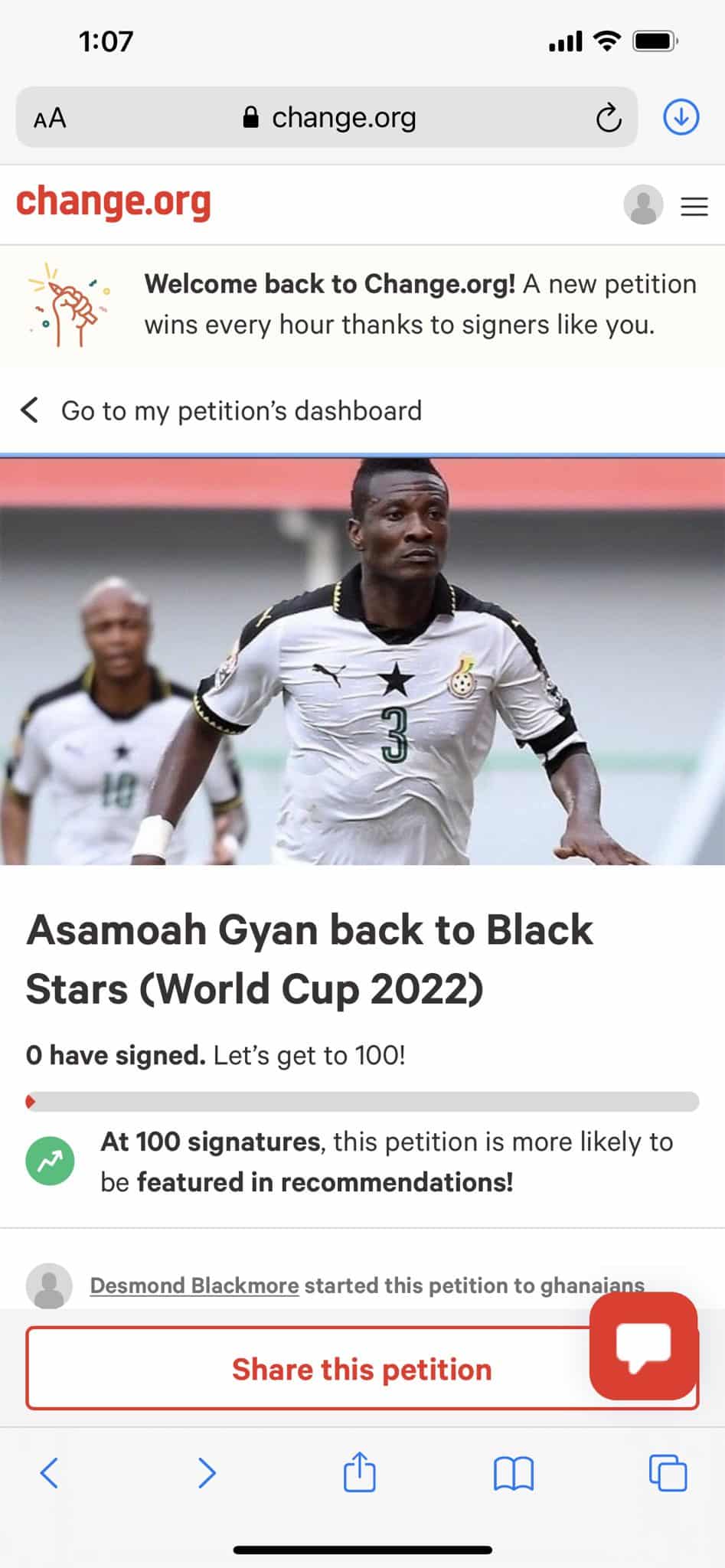
Task: Open the change.org home logo
Action: (113, 202)
